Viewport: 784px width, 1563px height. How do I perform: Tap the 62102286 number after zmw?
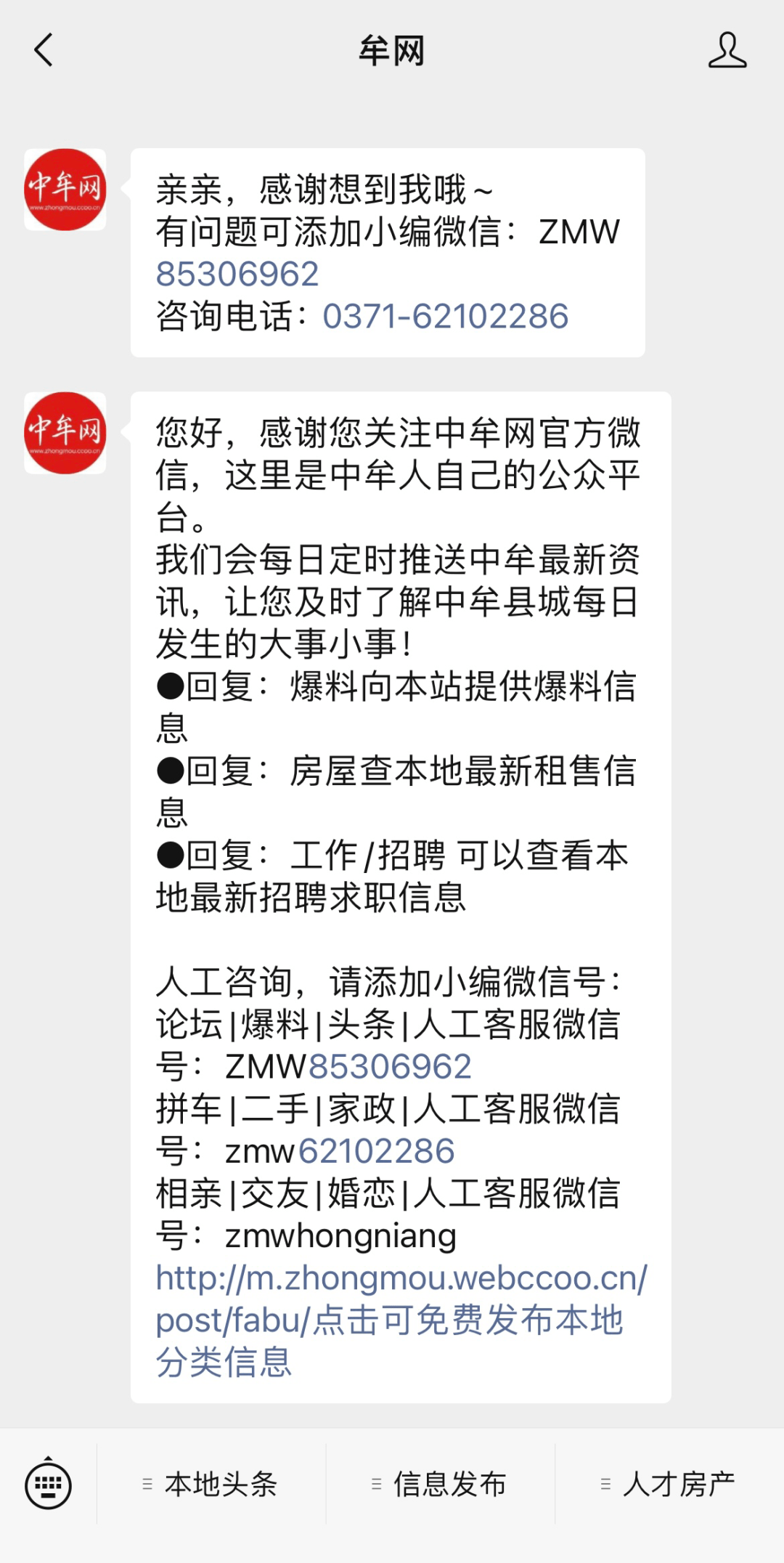point(376,1151)
